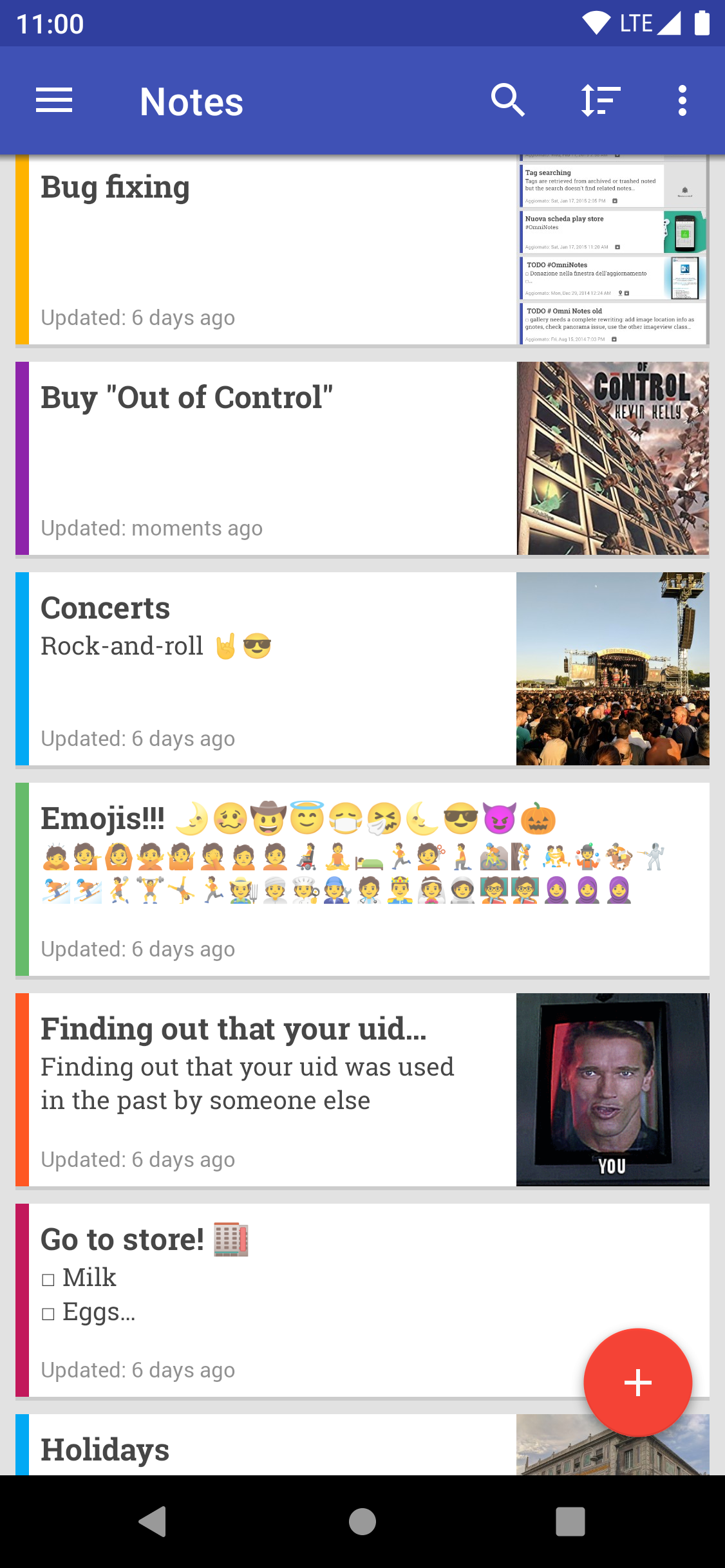The width and height of the screenshot is (725, 1568).
Task: Go back using the system back button
Action: tap(153, 1522)
